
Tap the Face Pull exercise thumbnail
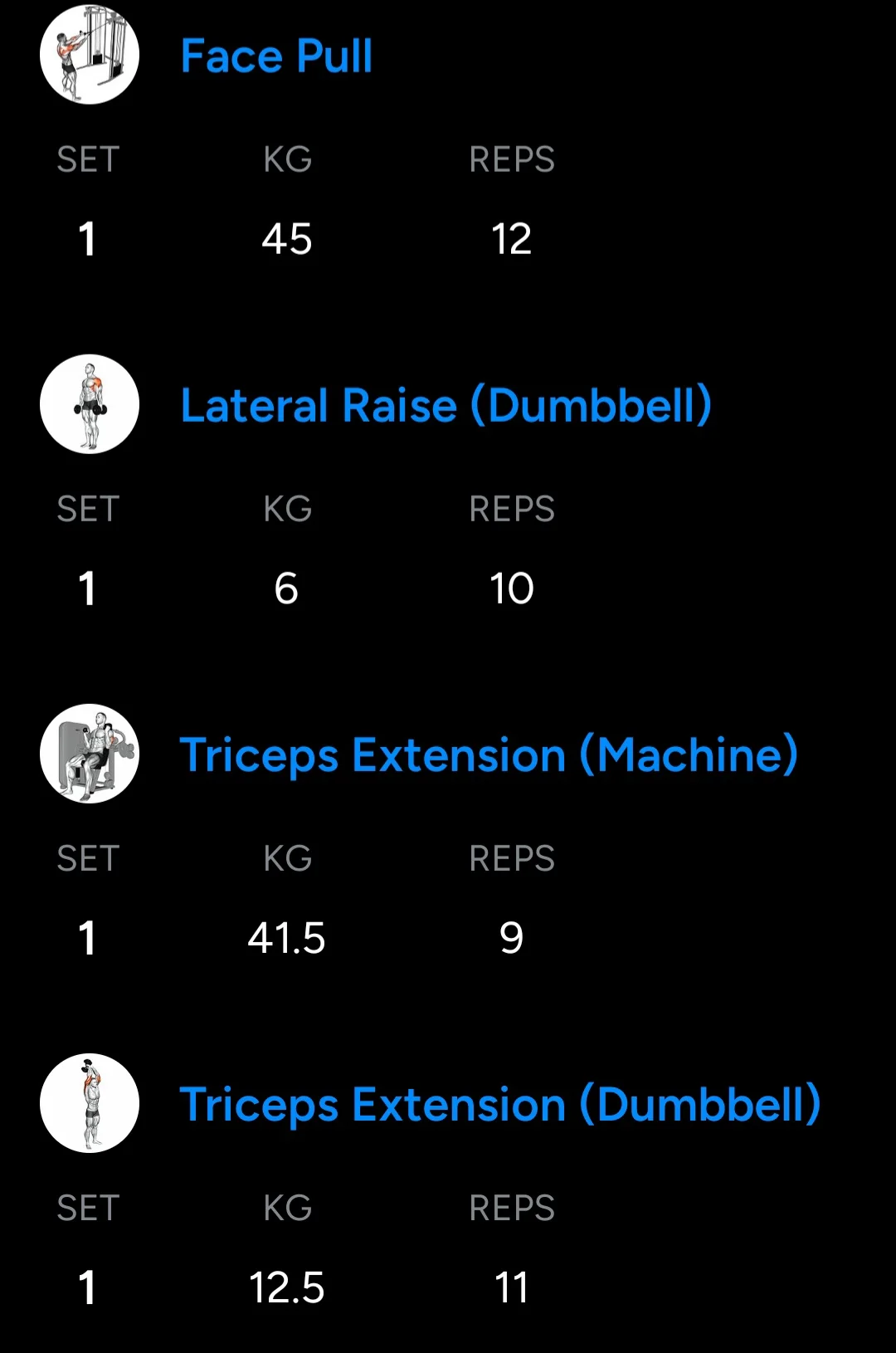[90, 55]
